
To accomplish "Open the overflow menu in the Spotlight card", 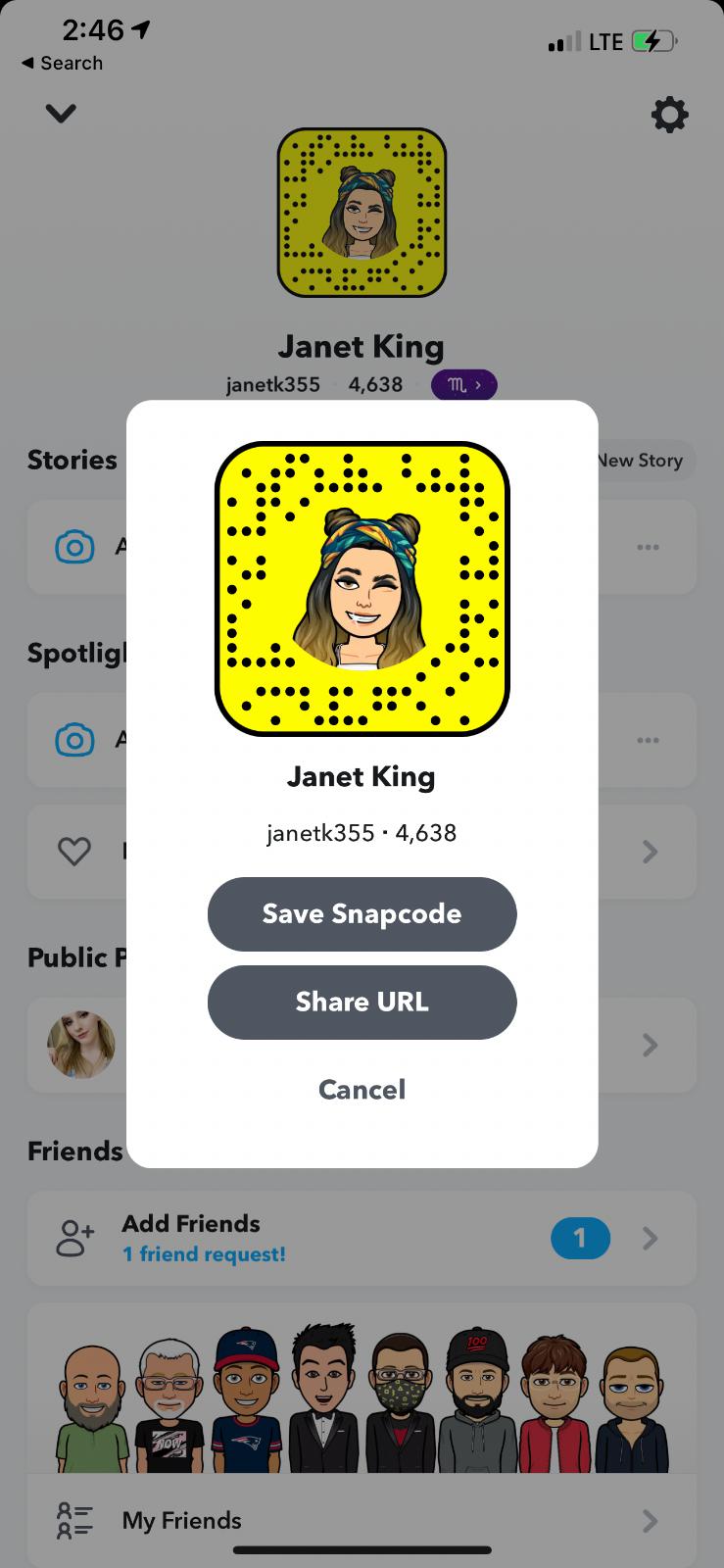I will [x=648, y=740].
